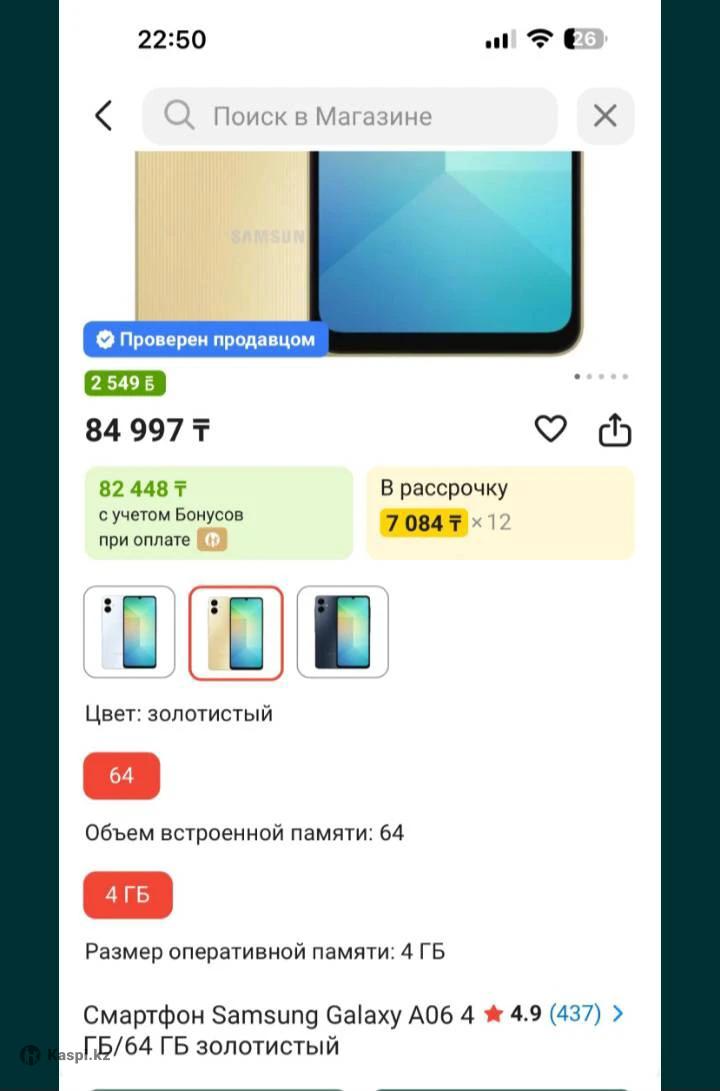Select the light blue color variant
Screen dimensions: 720x1091
click(x=129, y=632)
